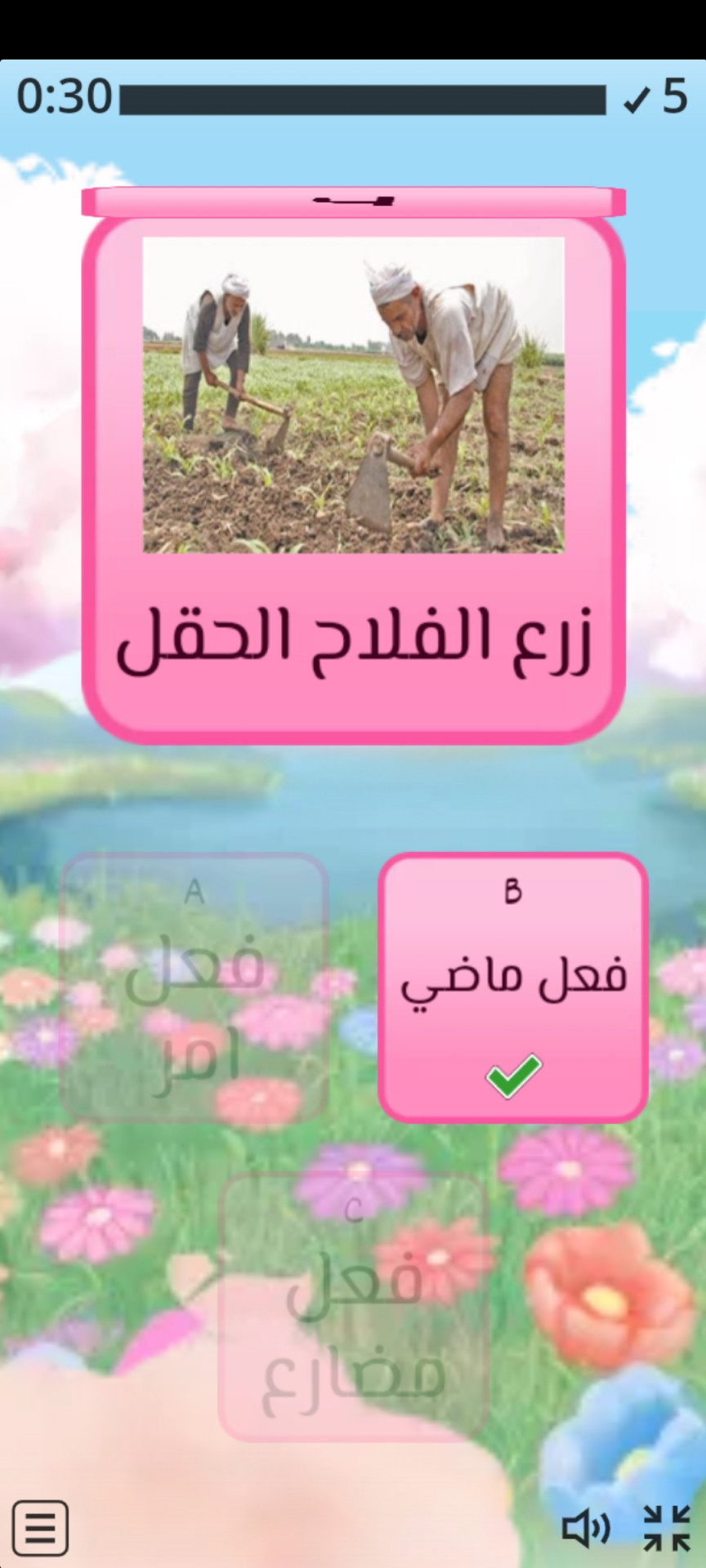Exit fullscreen mode

tap(666, 1528)
